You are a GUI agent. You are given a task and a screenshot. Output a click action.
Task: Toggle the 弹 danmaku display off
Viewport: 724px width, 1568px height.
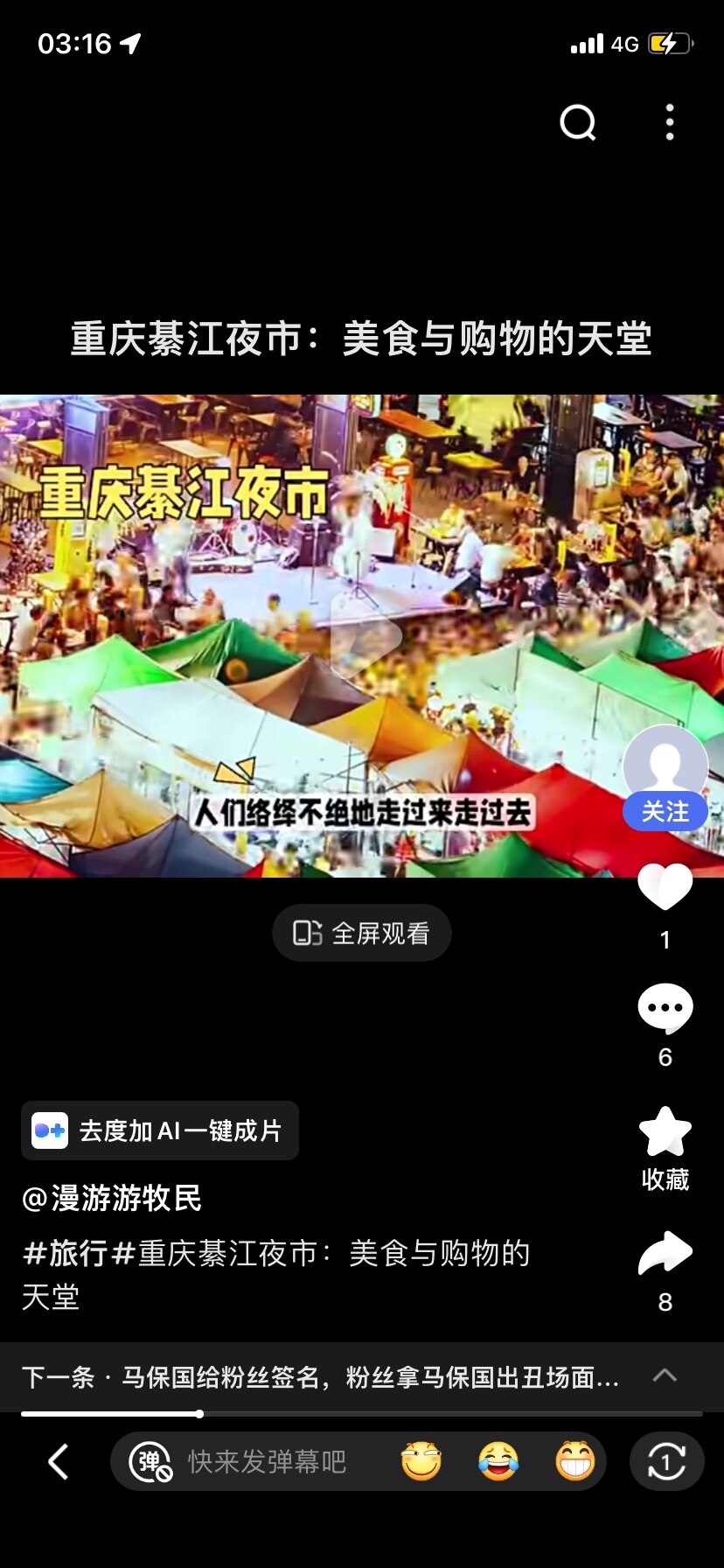coord(150,1461)
